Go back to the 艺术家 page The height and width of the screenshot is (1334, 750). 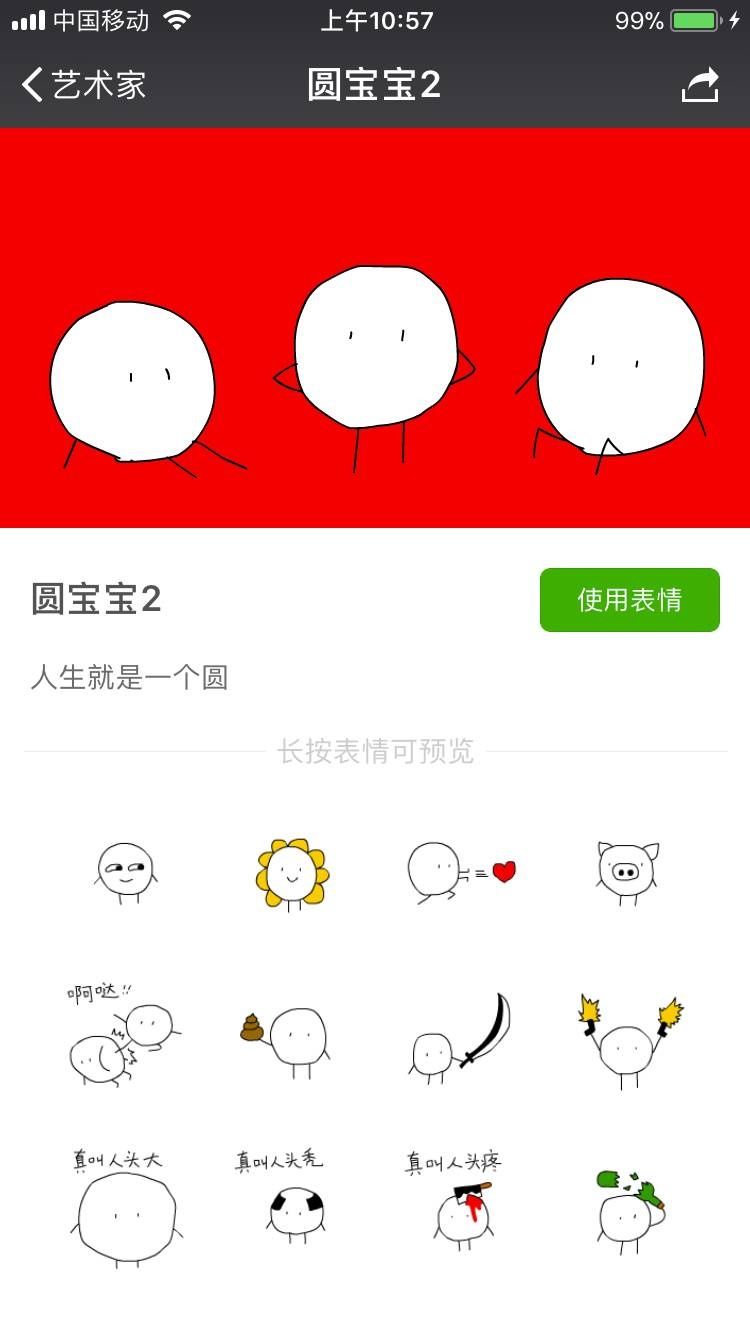84,85
